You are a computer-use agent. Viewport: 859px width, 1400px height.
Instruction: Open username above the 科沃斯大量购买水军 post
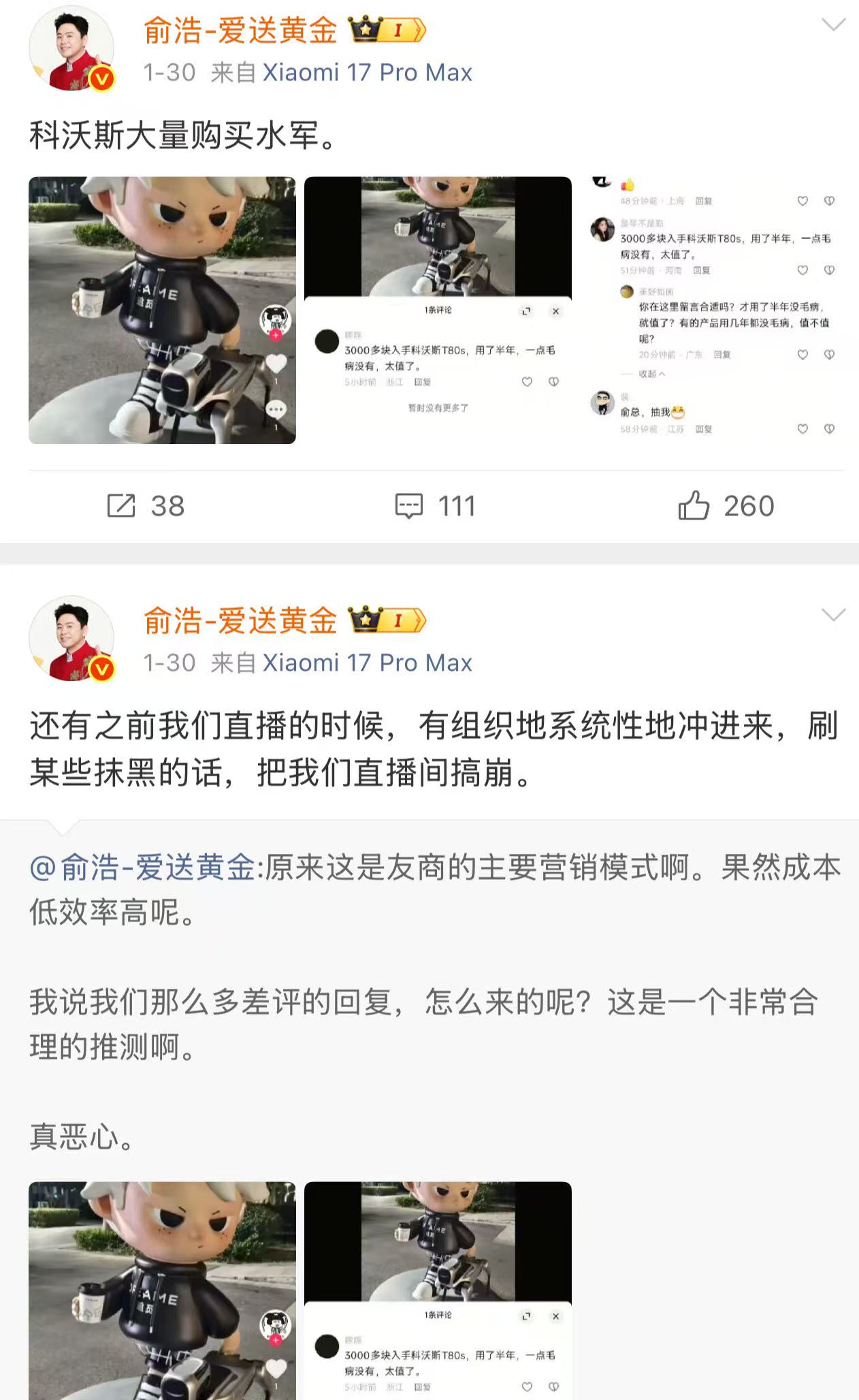240,31
